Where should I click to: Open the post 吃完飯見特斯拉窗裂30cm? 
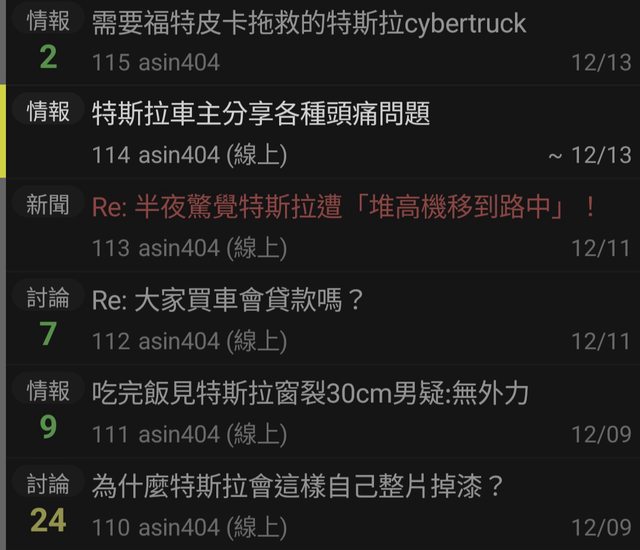pos(310,393)
